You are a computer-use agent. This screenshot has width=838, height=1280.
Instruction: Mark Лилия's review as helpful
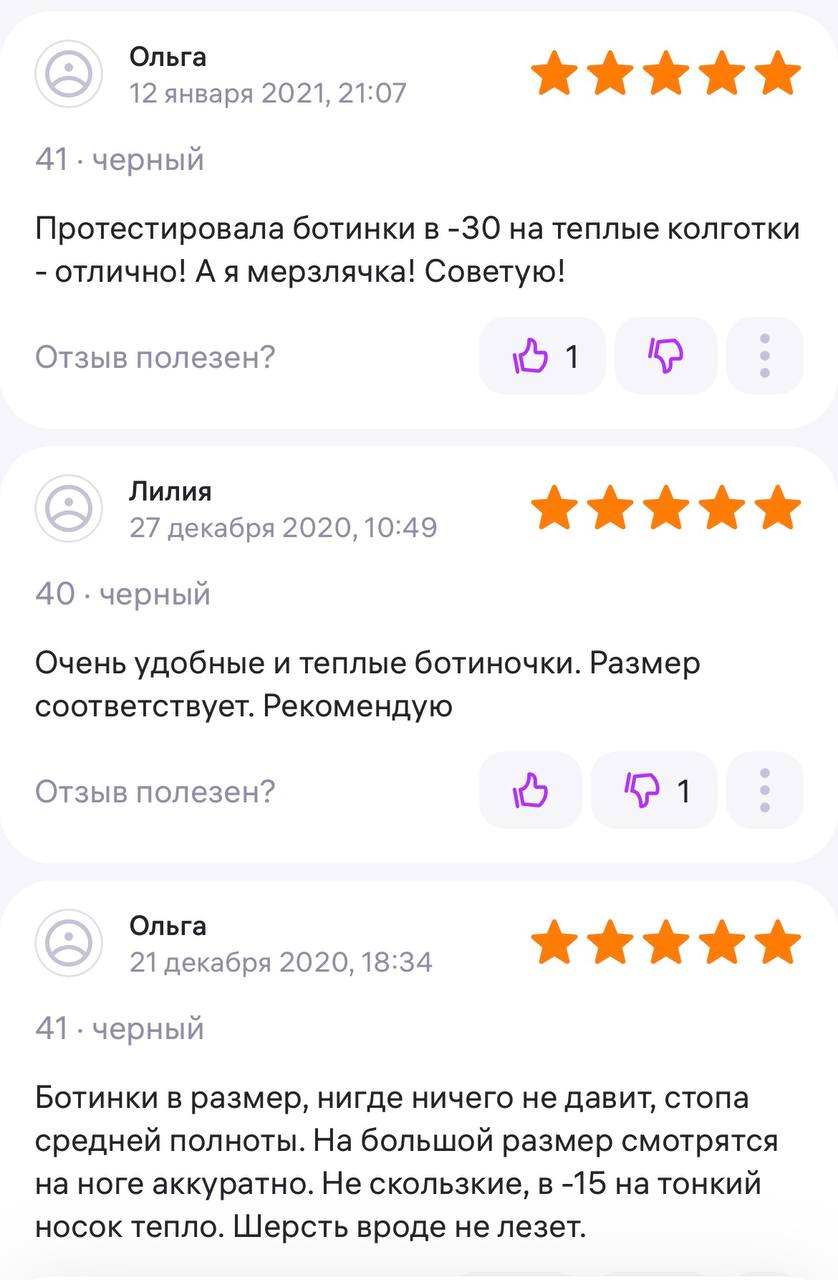[x=531, y=791]
